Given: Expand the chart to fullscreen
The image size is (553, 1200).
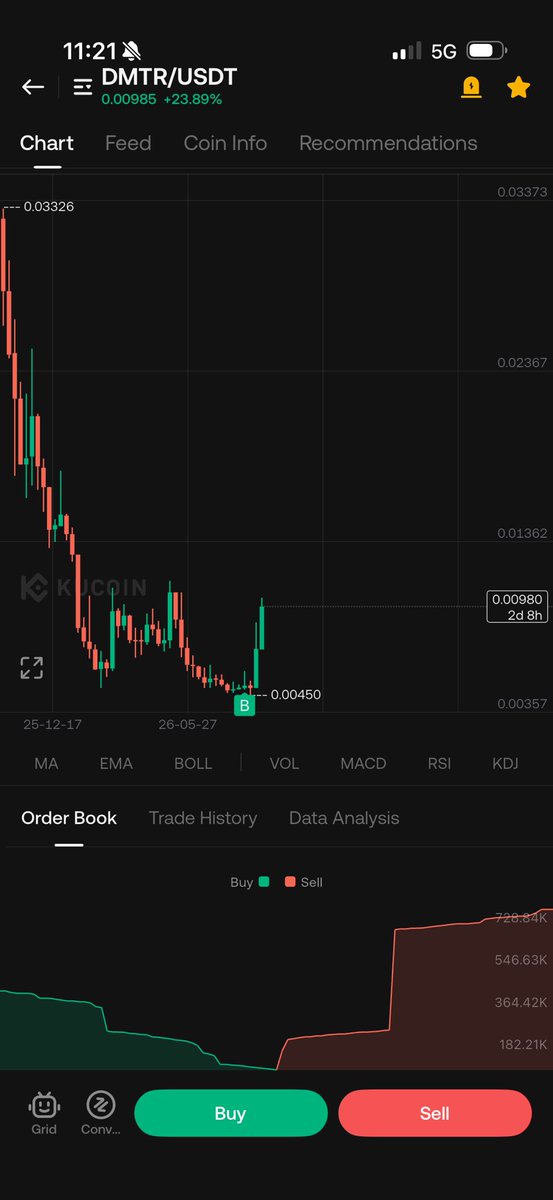Looking at the screenshot, I should (32, 668).
